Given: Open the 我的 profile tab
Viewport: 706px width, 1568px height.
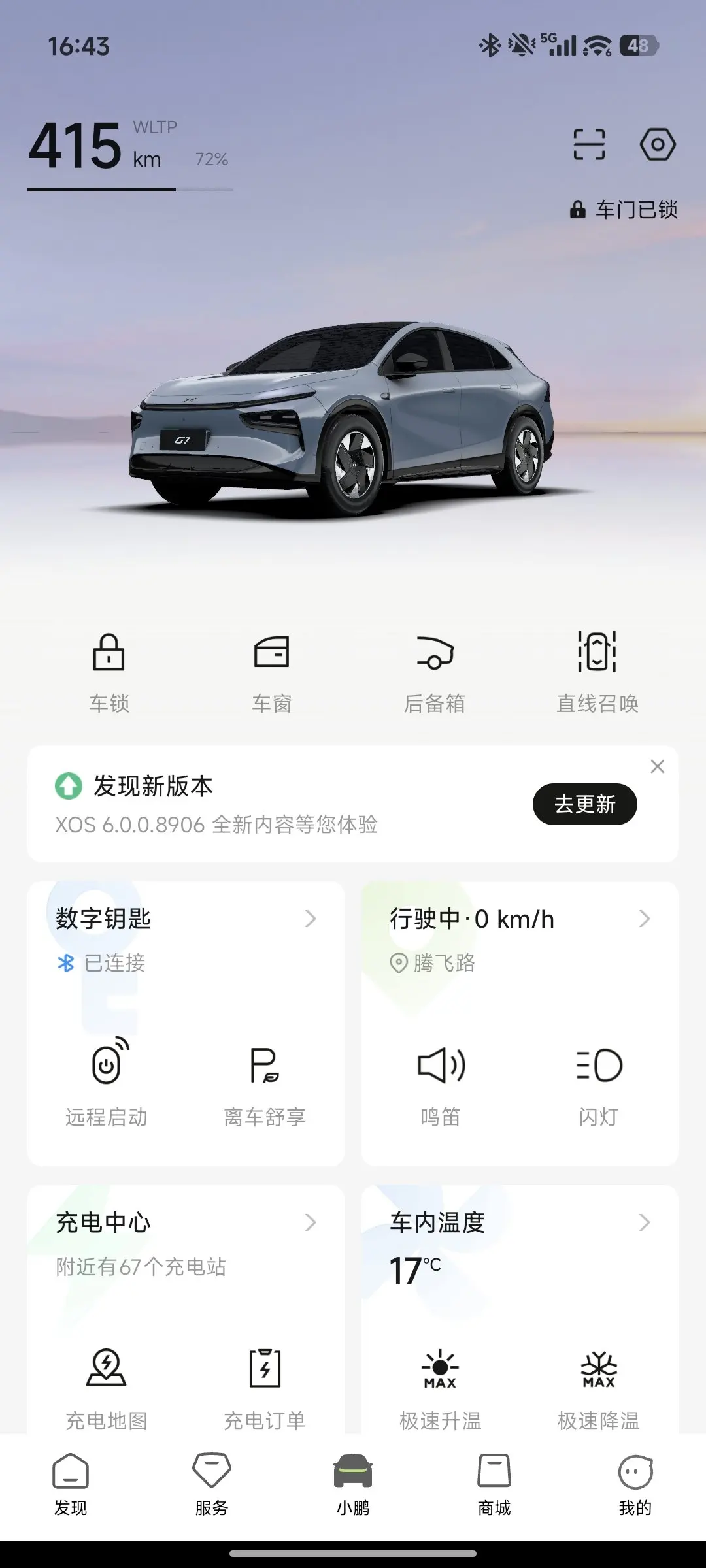Looking at the screenshot, I should click(635, 1484).
